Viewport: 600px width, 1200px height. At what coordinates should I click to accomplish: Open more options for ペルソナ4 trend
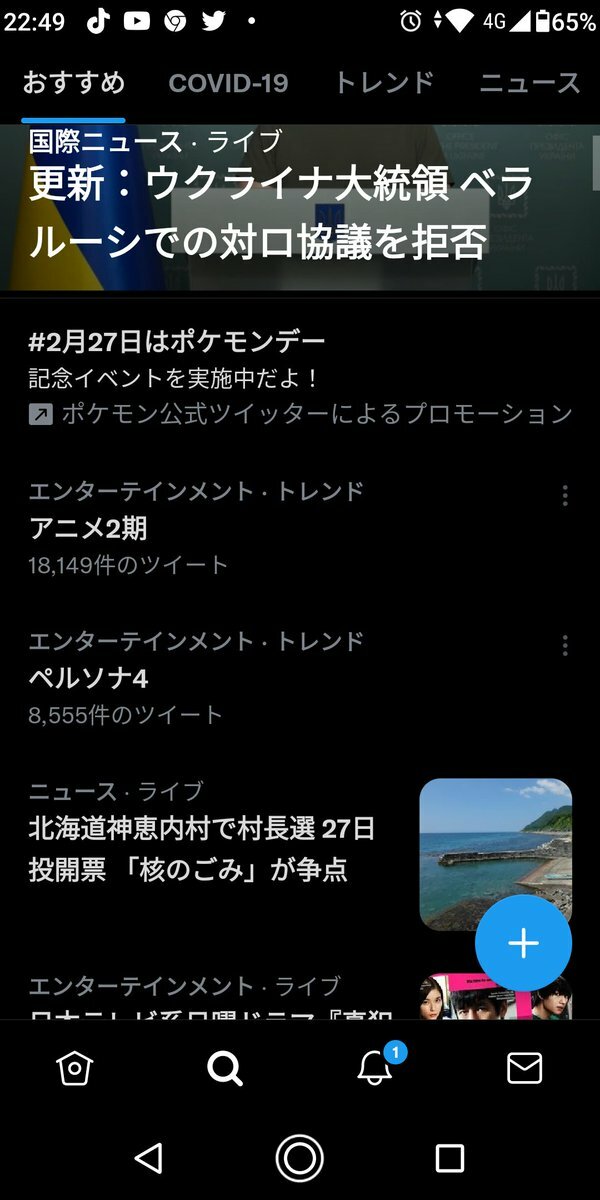(565, 645)
